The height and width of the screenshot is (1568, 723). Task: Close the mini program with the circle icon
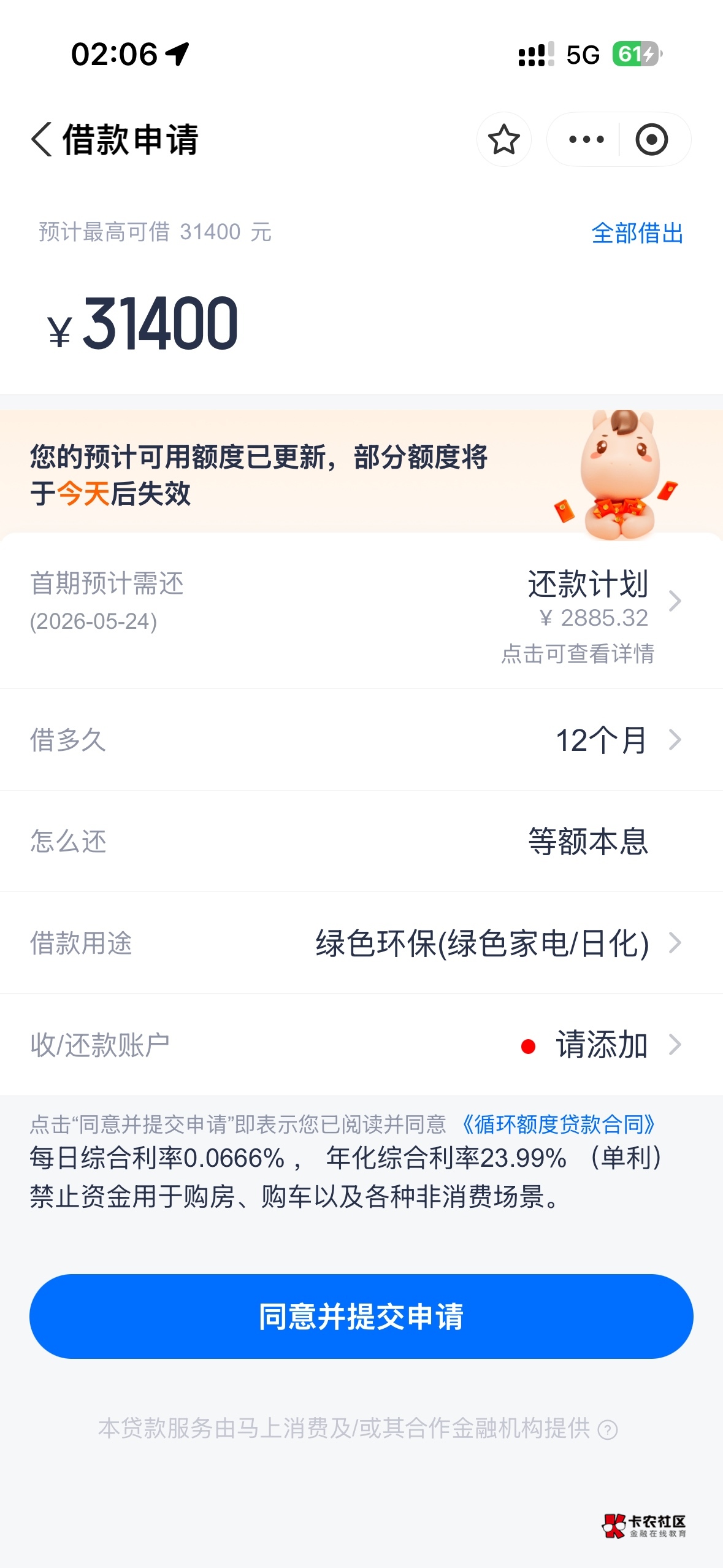(x=651, y=139)
